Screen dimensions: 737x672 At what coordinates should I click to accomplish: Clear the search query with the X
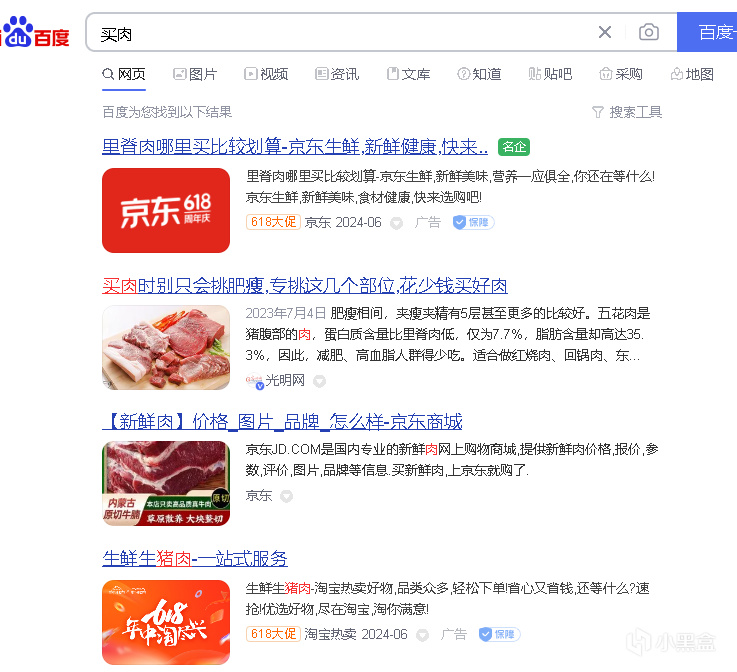605,32
